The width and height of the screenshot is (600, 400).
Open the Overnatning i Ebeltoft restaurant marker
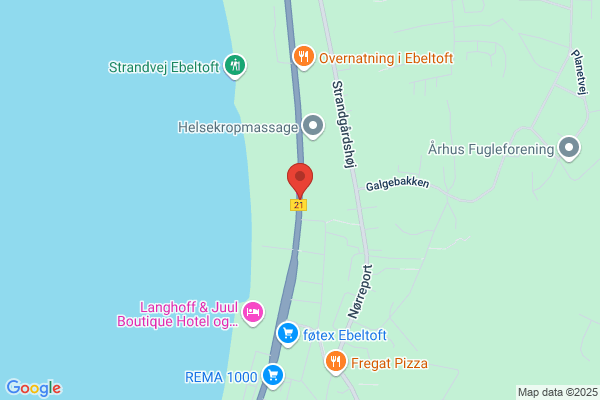point(304,57)
